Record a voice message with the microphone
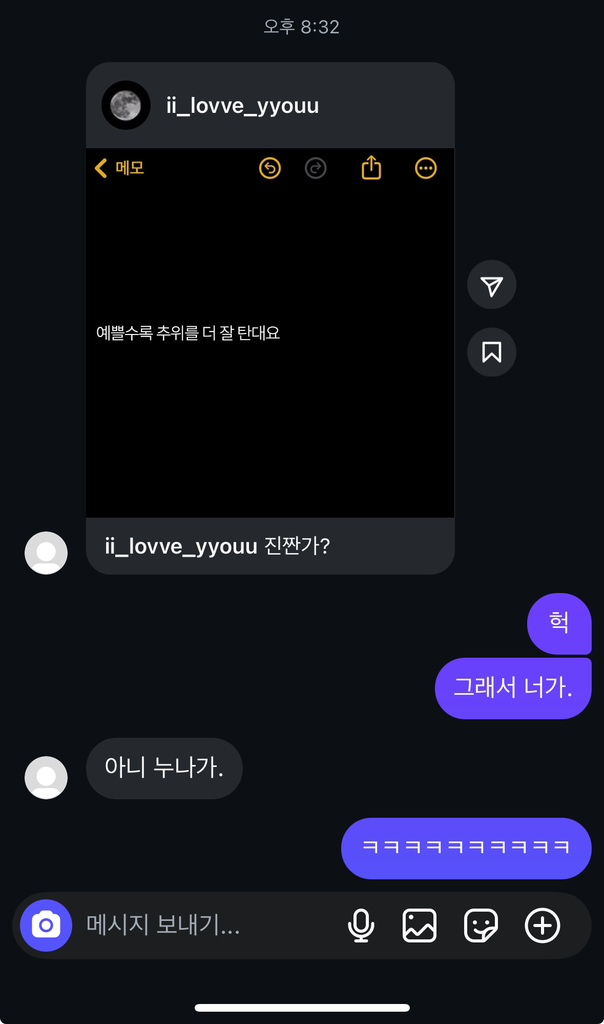This screenshot has width=604, height=1024. click(x=360, y=925)
